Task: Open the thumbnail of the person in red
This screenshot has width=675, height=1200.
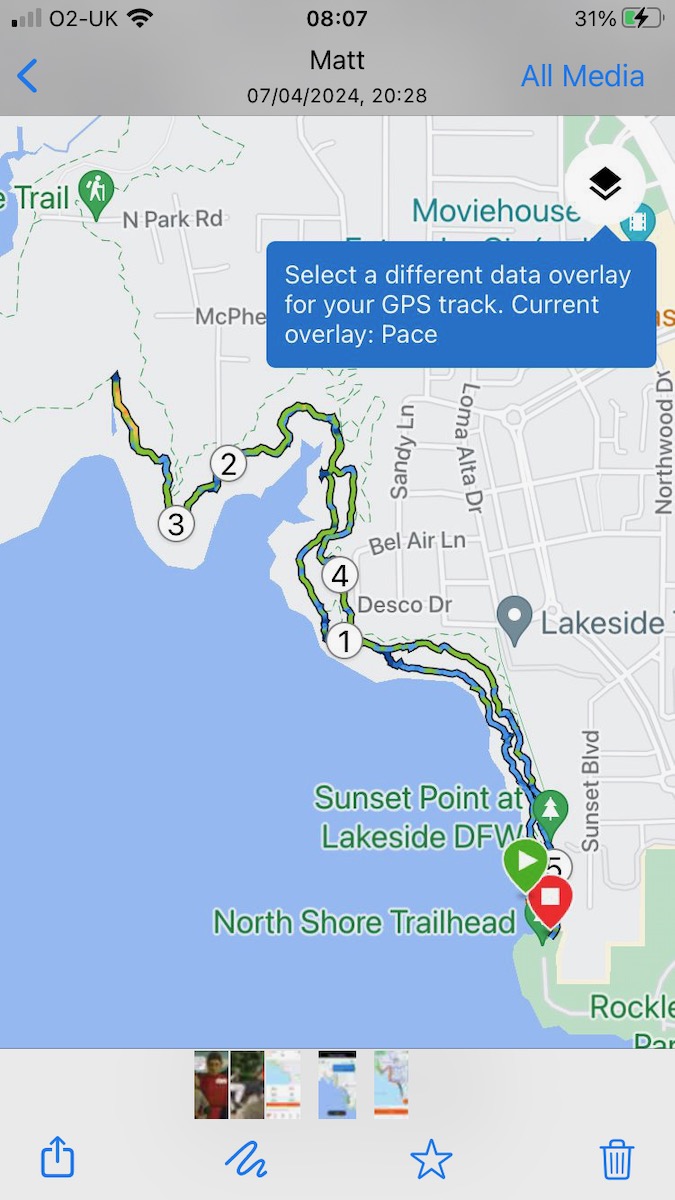Action: (x=211, y=1084)
